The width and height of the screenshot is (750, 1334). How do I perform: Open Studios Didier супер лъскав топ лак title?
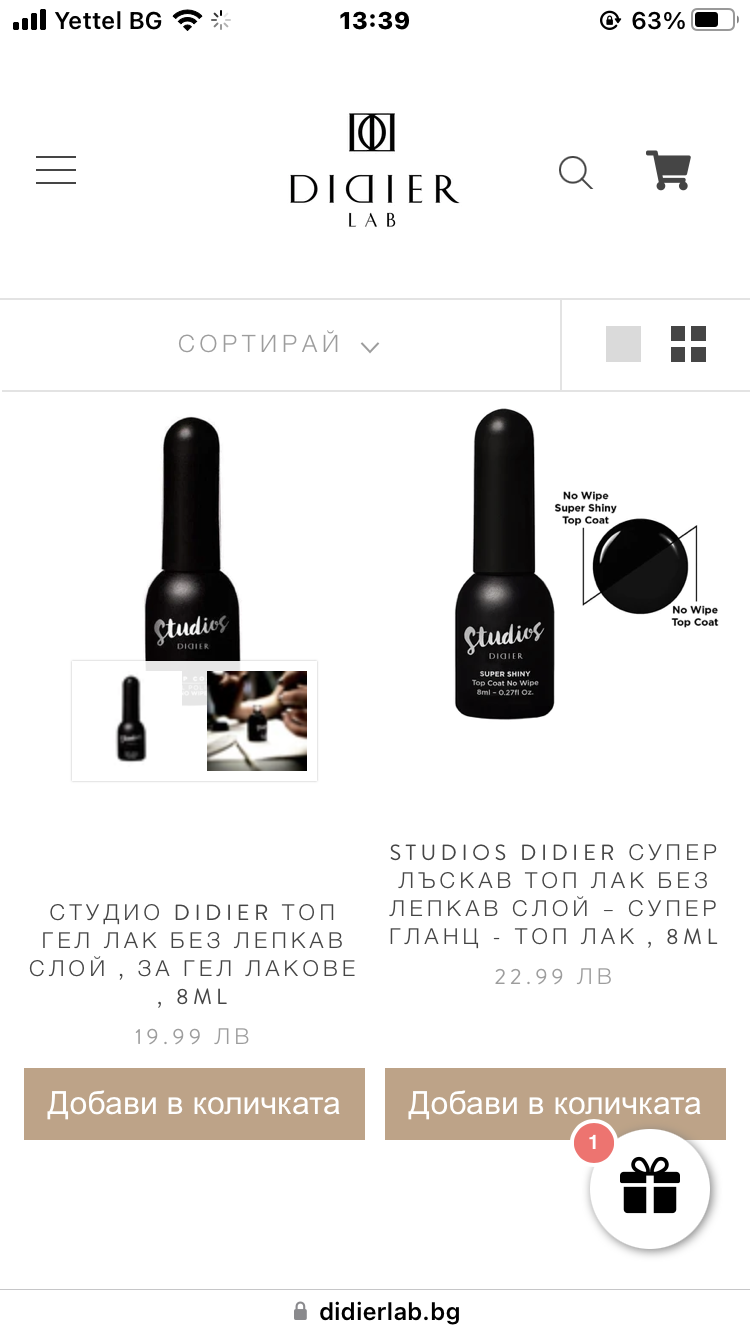click(x=554, y=894)
